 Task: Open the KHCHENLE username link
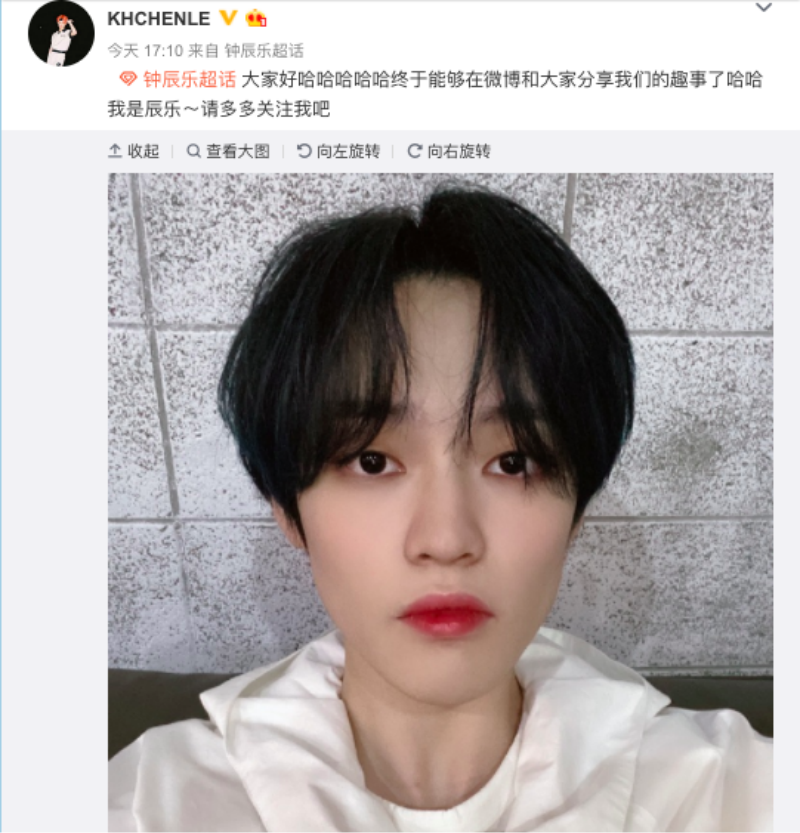pos(159,18)
